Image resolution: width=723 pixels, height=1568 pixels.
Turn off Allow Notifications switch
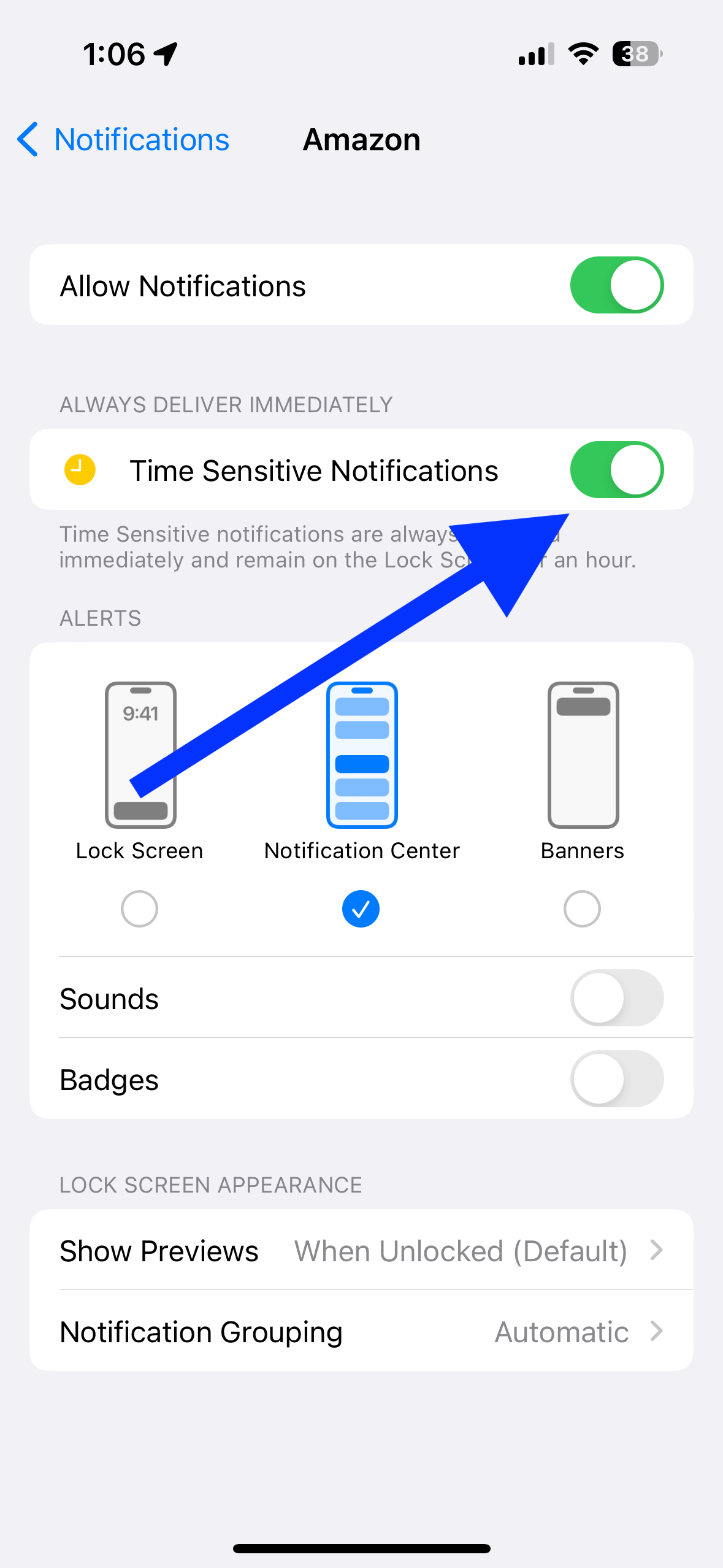(x=616, y=285)
